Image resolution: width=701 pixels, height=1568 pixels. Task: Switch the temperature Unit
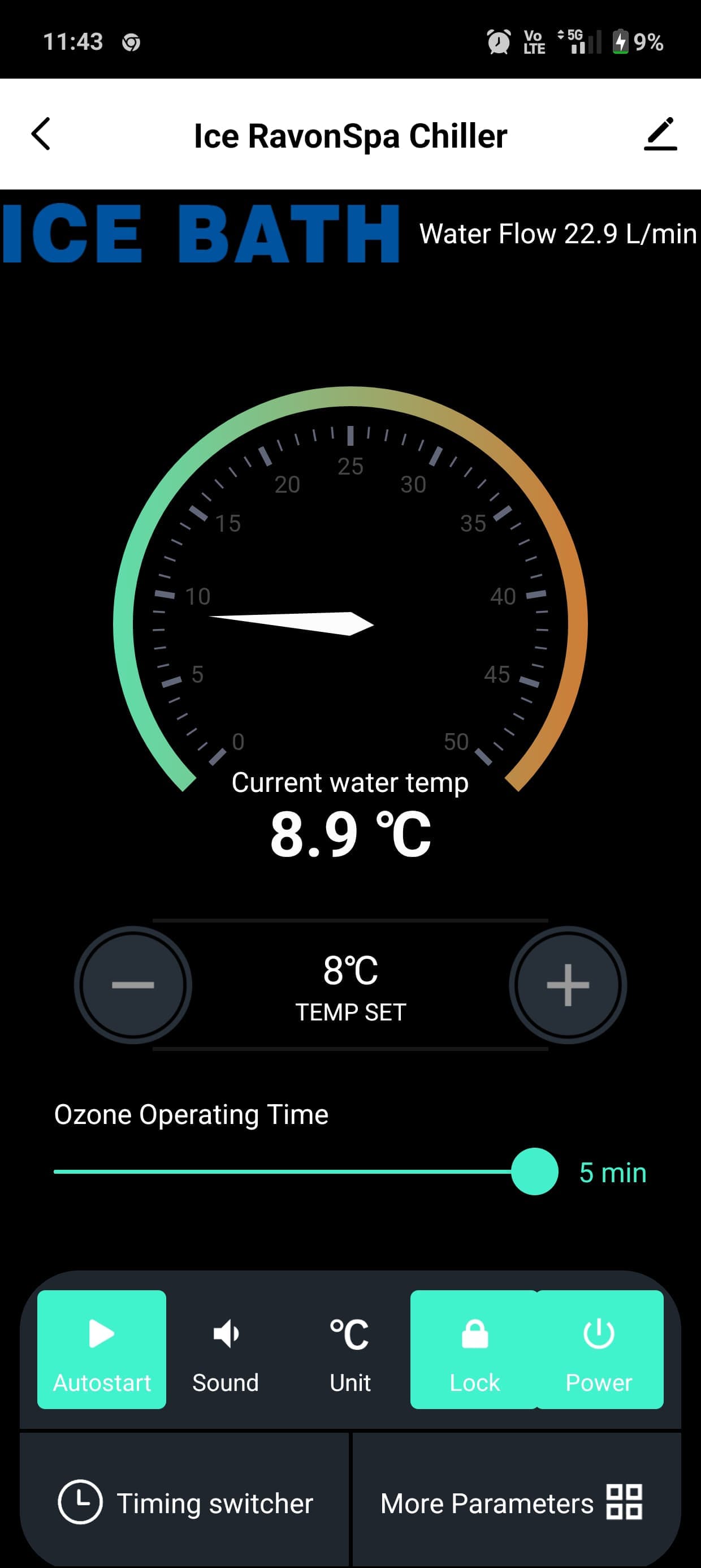point(350,1350)
